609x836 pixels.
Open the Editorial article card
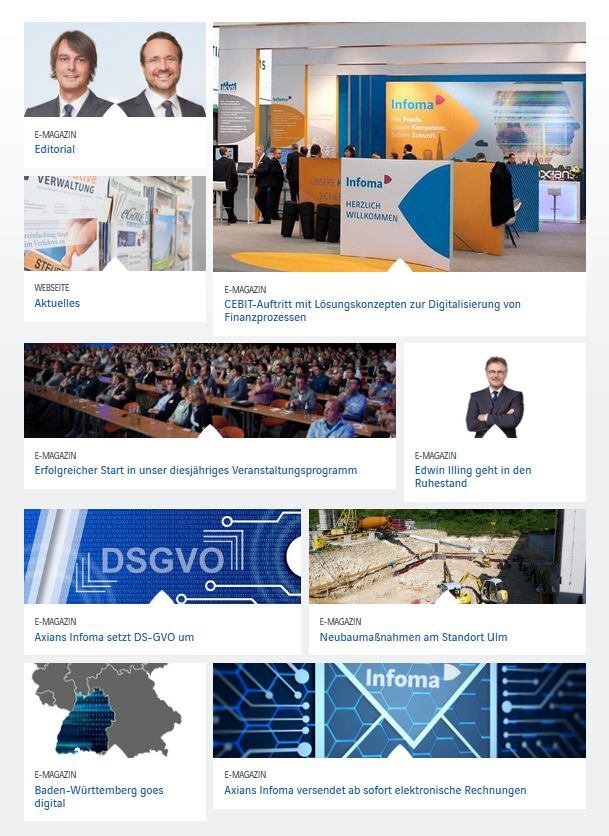55,149
